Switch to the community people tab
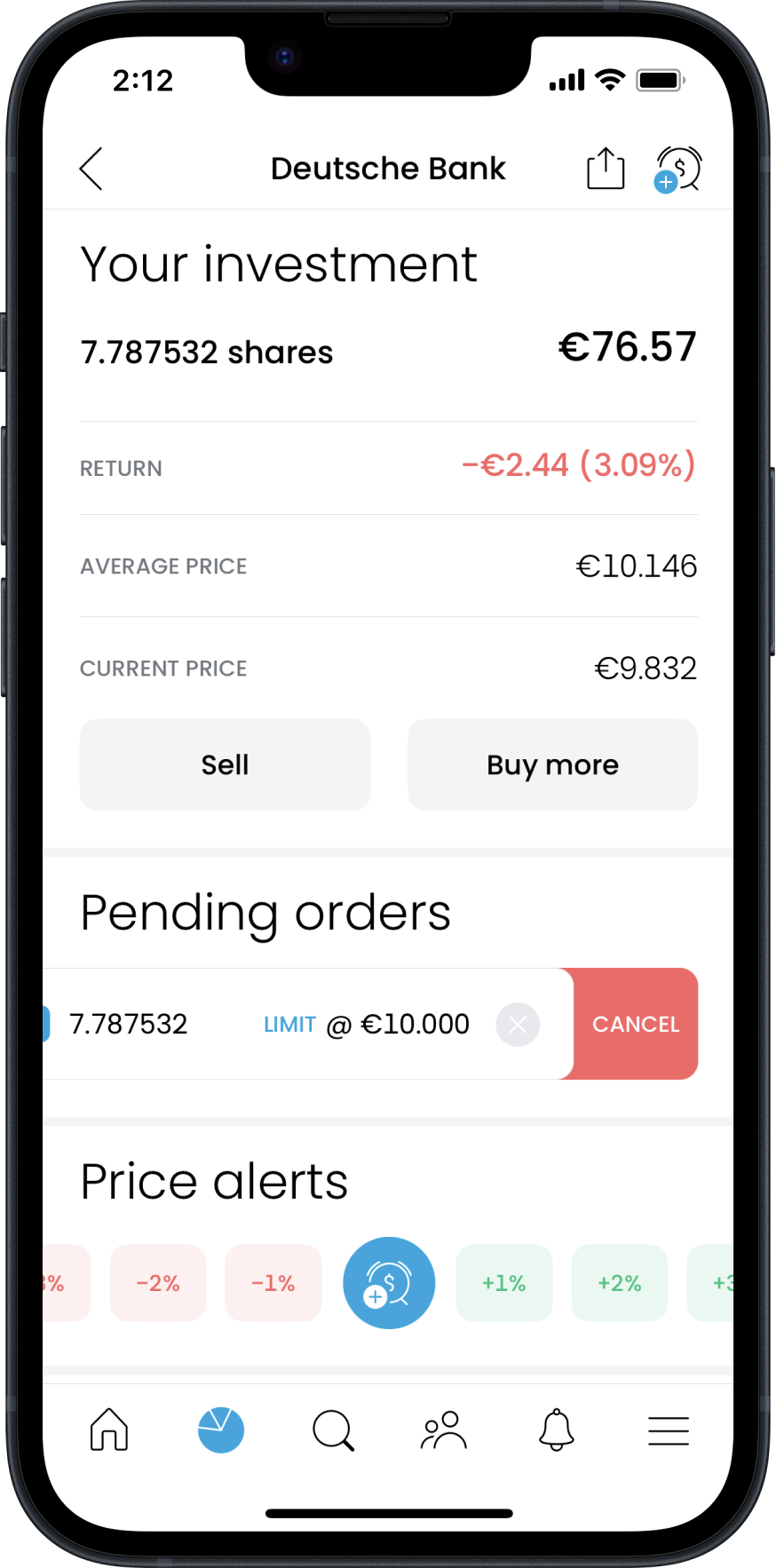Image resolution: width=776 pixels, height=1568 pixels. pyautogui.click(x=444, y=1429)
